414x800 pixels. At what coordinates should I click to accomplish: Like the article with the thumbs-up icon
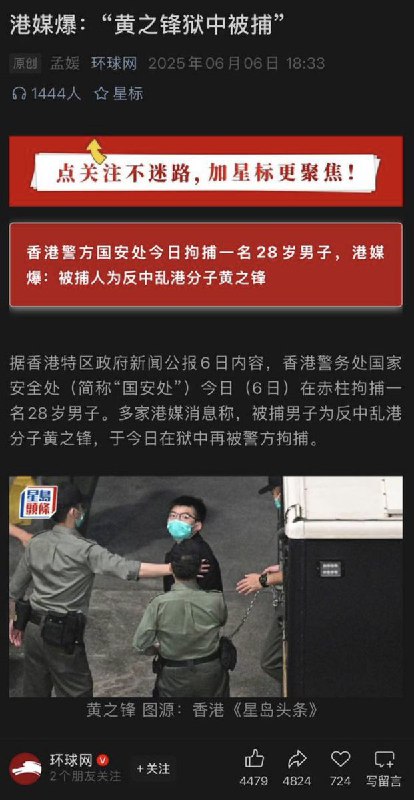point(254,759)
